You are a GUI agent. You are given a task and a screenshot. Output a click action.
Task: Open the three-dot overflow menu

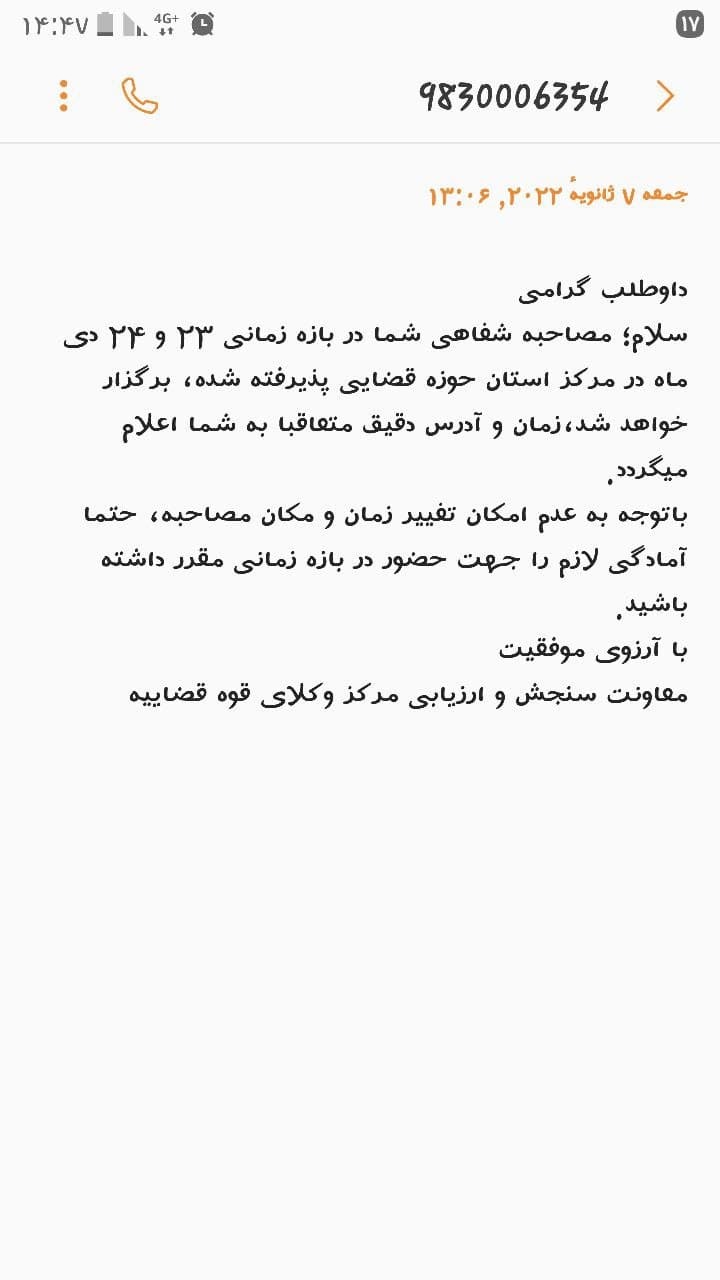click(64, 96)
